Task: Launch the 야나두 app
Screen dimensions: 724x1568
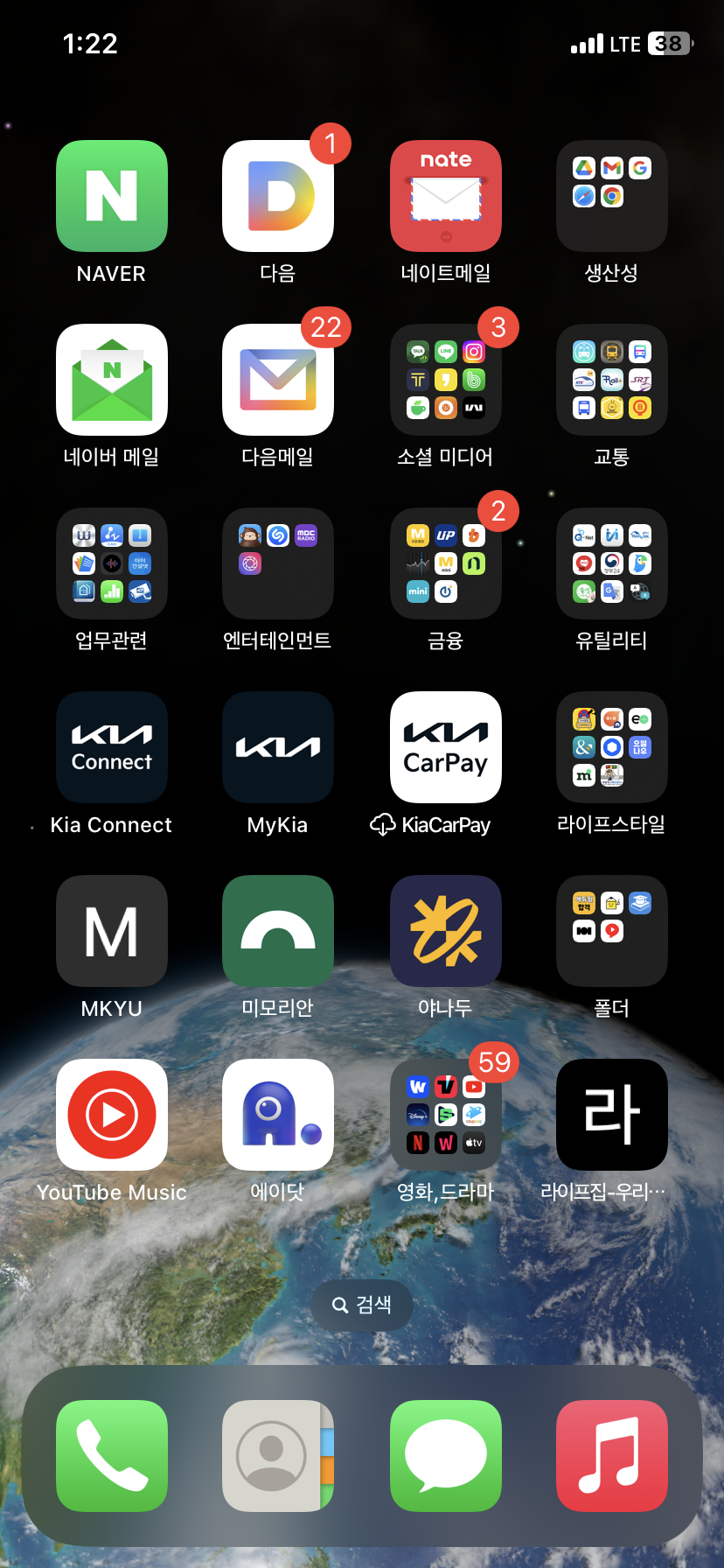Action: tap(445, 931)
